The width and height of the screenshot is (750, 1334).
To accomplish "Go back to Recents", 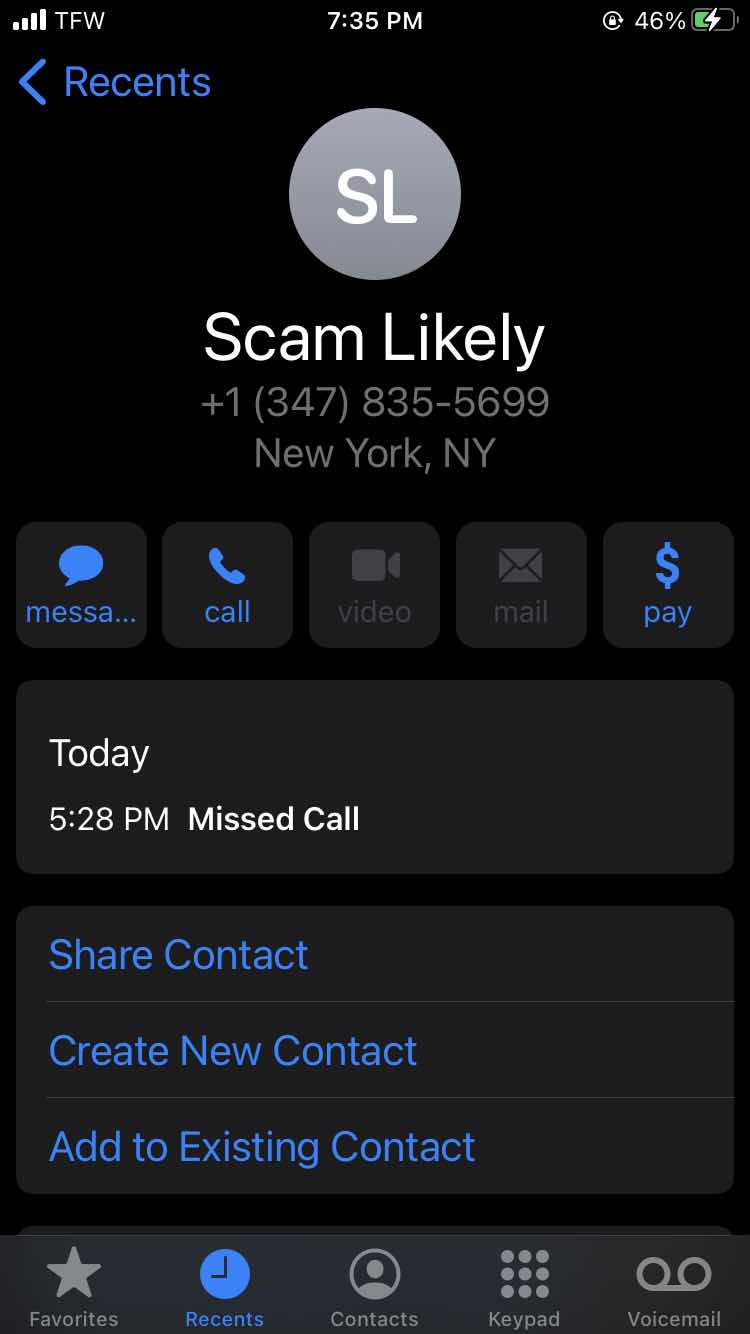I will [x=114, y=82].
